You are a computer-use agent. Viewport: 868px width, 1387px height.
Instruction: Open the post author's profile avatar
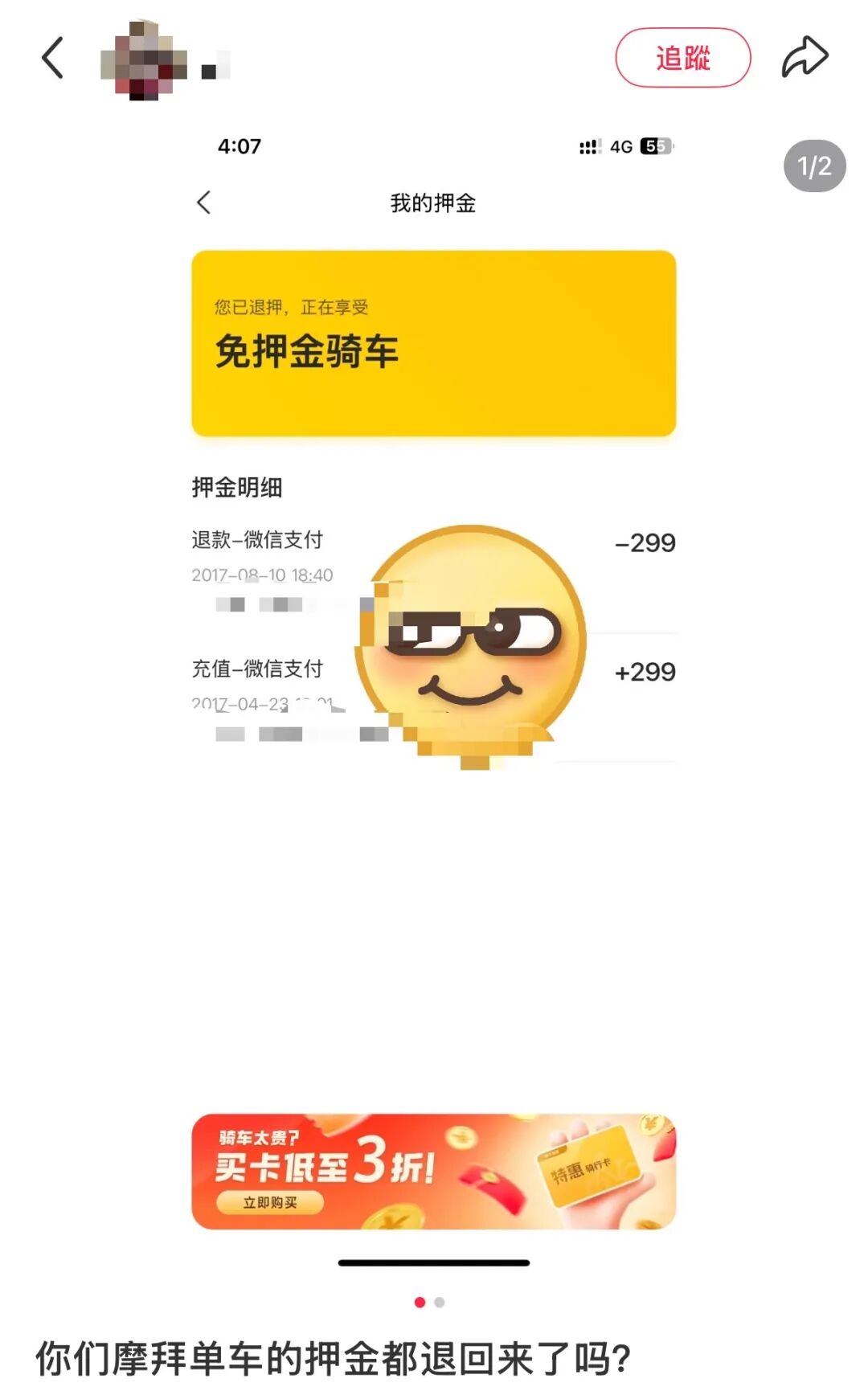coord(144,59)
